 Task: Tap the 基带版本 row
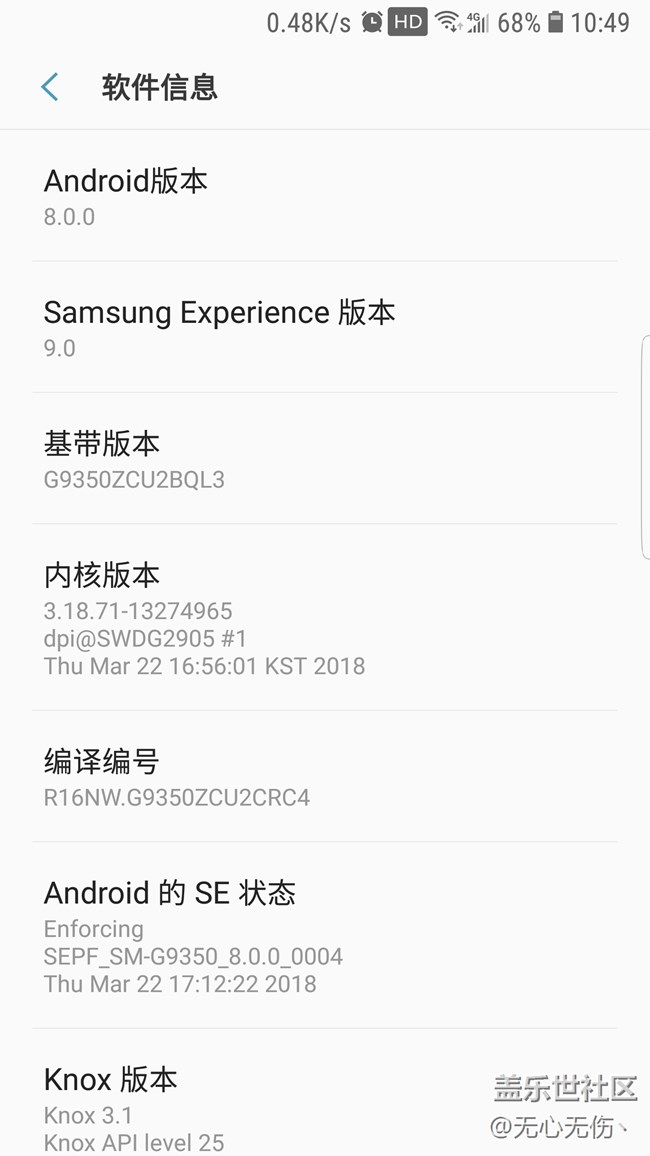tap(325, 459)
